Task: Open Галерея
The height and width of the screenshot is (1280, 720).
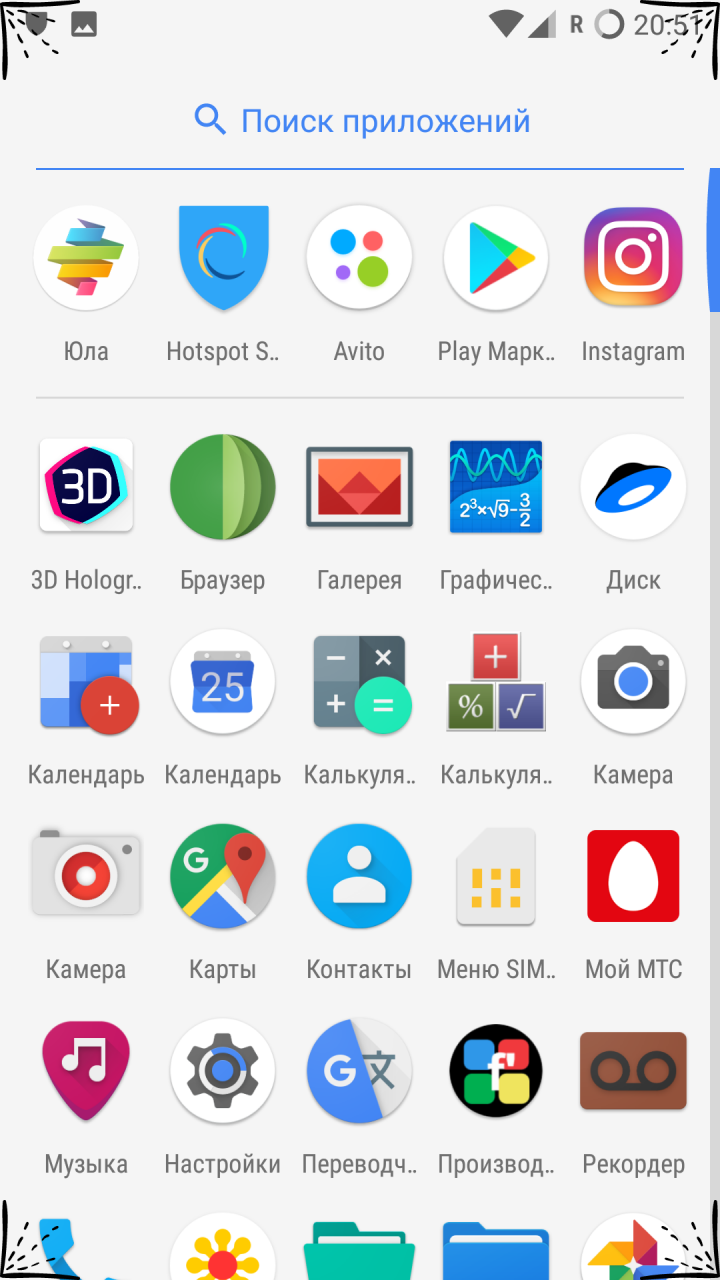Action: pyautogui.click(x=359, y=486)
